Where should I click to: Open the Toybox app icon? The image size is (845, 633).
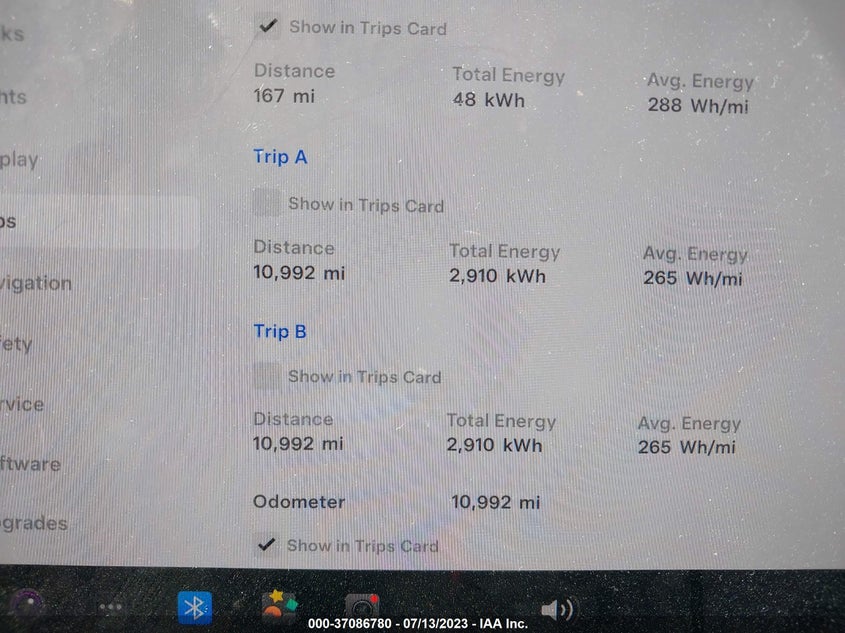(279, 606)
